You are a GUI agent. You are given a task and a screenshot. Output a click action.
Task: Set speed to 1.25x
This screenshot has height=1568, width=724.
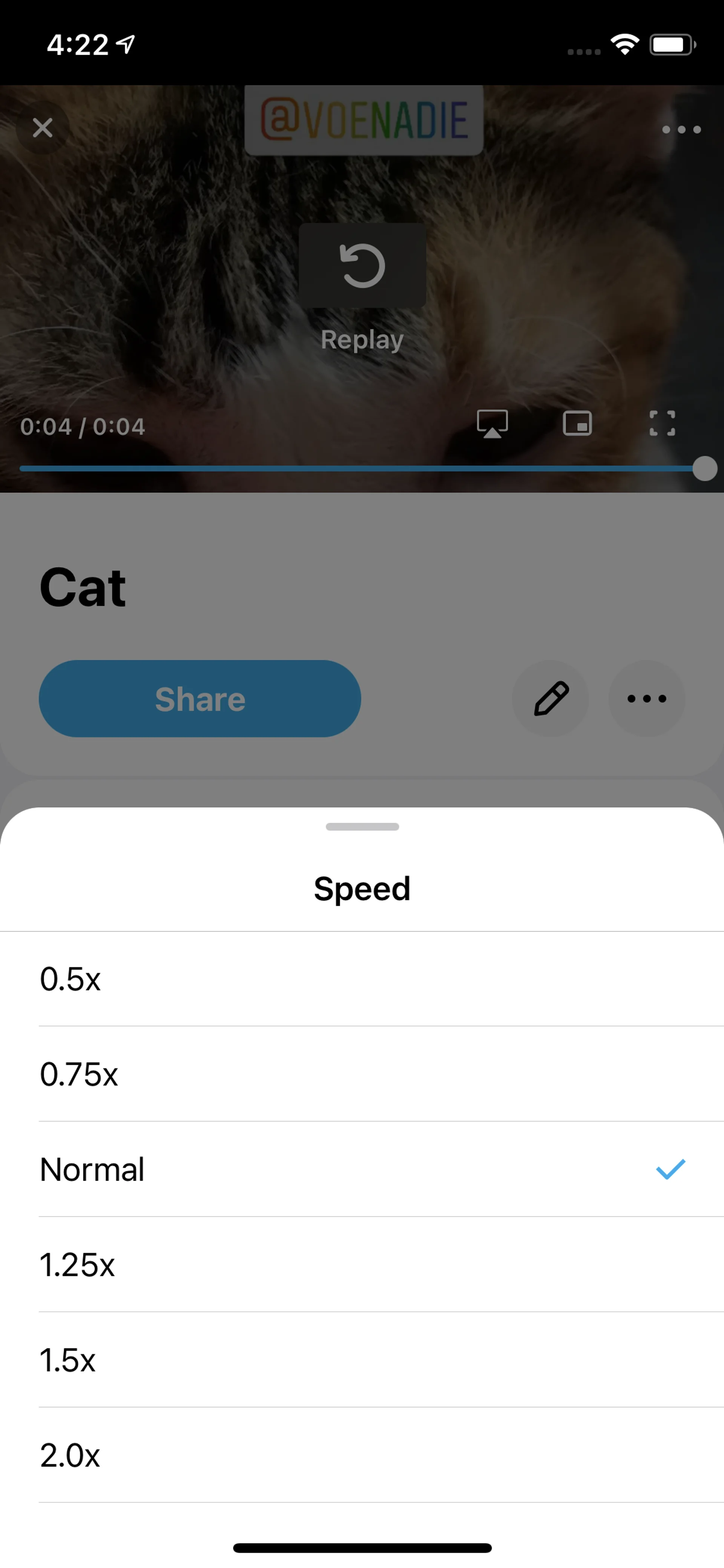click(x=362, y=1265)
